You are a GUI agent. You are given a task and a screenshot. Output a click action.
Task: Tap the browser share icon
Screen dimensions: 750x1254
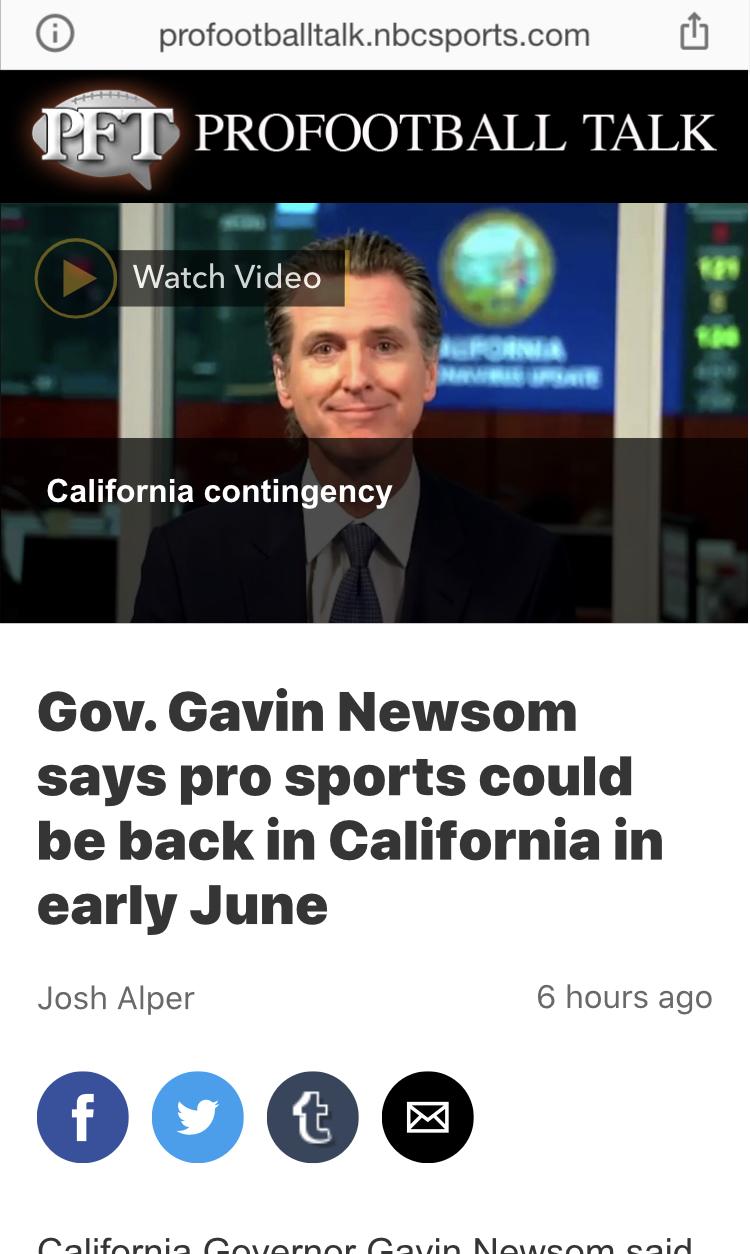[x=693, y=33]
